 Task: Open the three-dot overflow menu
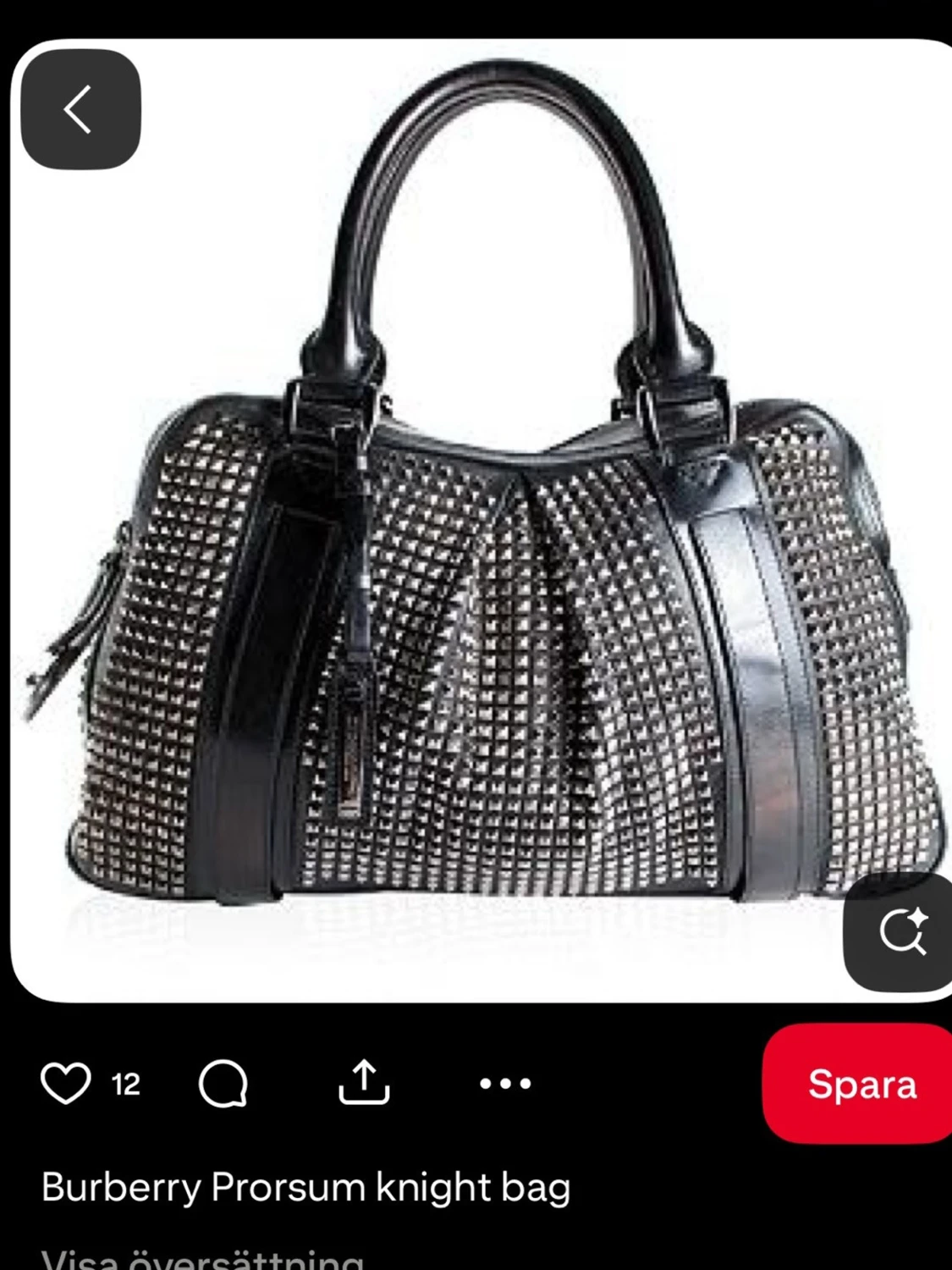[x=505, y=1083]
